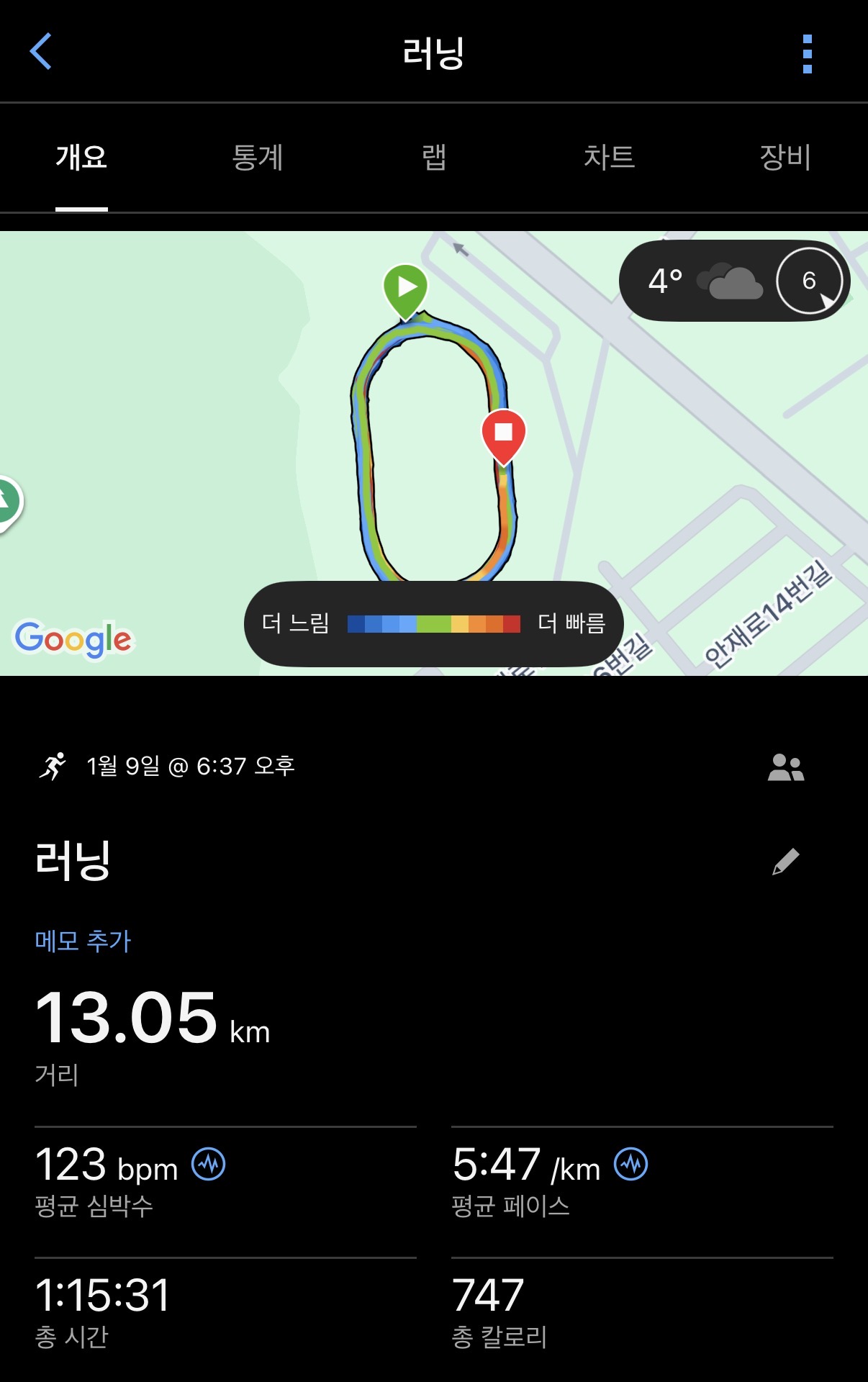This screenshot has width=868, height=1382.
Task: Tap the Google logo on the map
Action: pos(72,636)
